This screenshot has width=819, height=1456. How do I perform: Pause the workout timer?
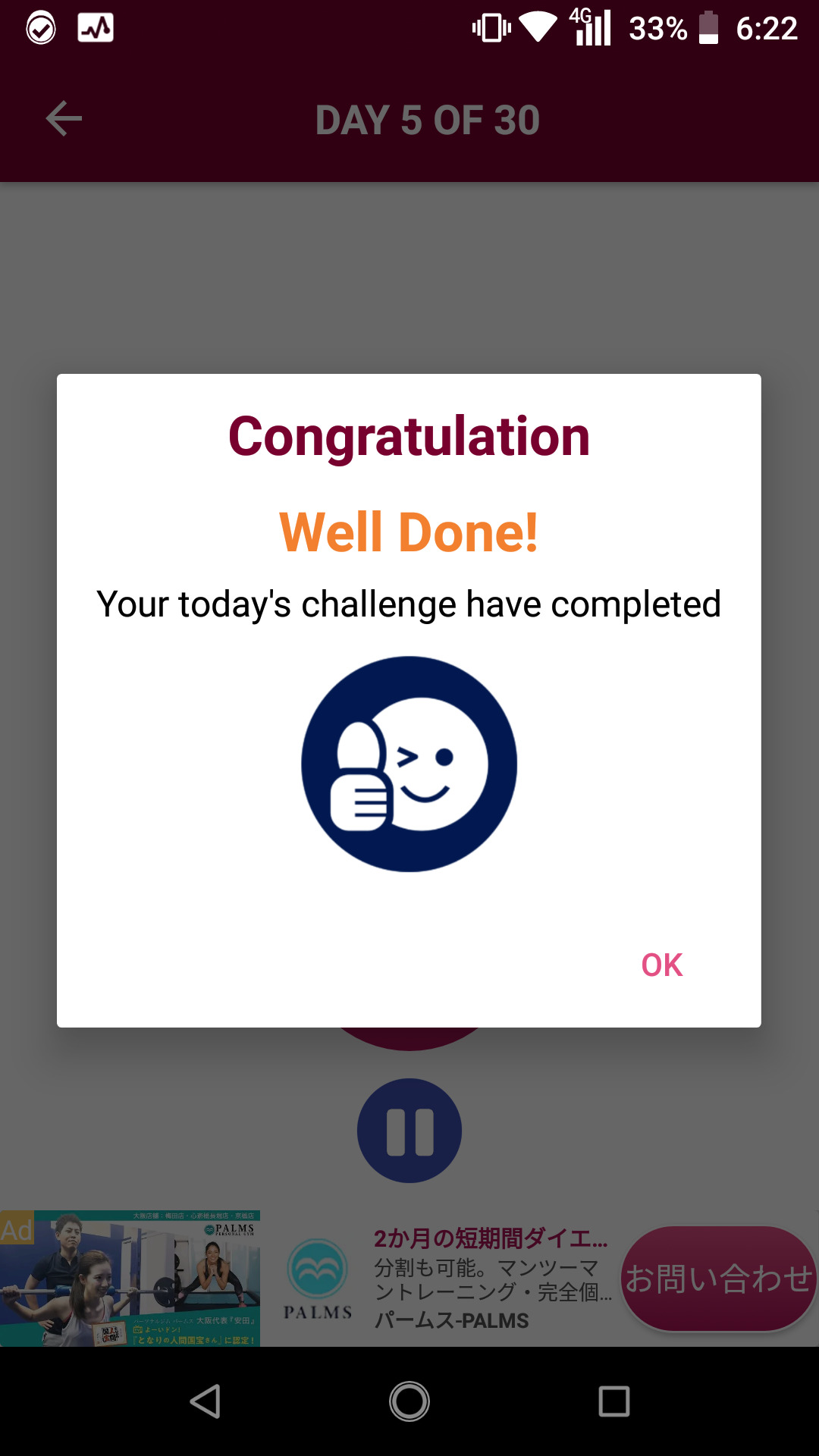tap(409, 1131)
